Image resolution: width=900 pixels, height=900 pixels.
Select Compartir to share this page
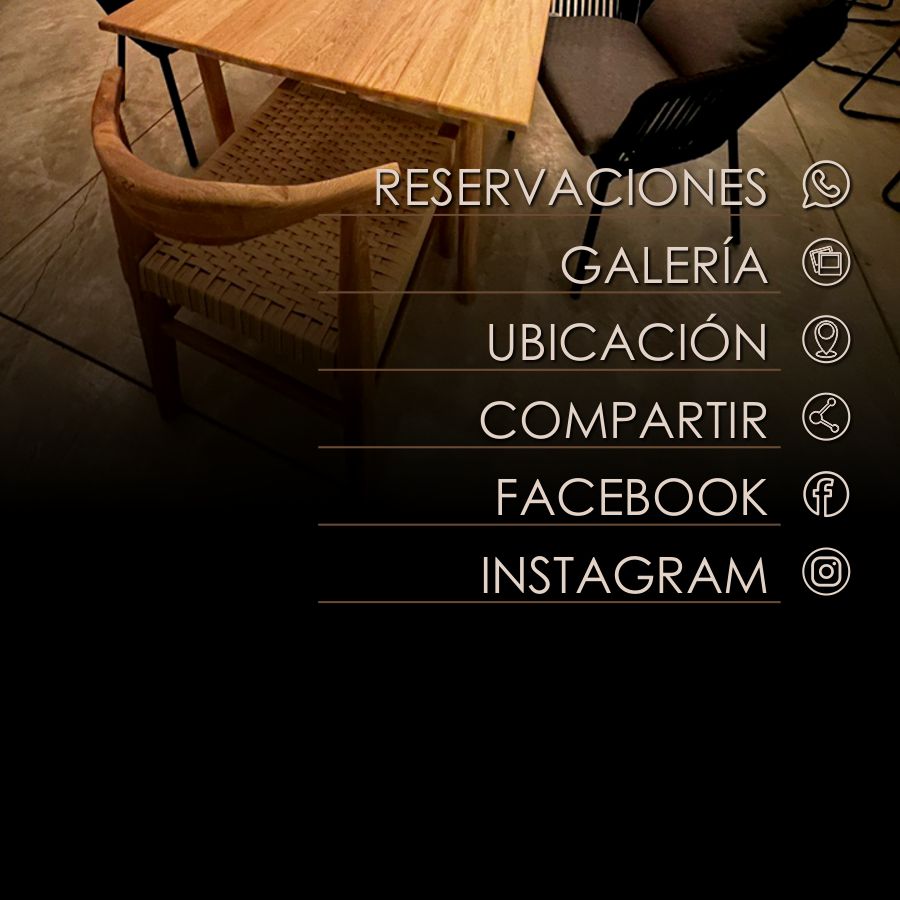(x=623, y=421)
